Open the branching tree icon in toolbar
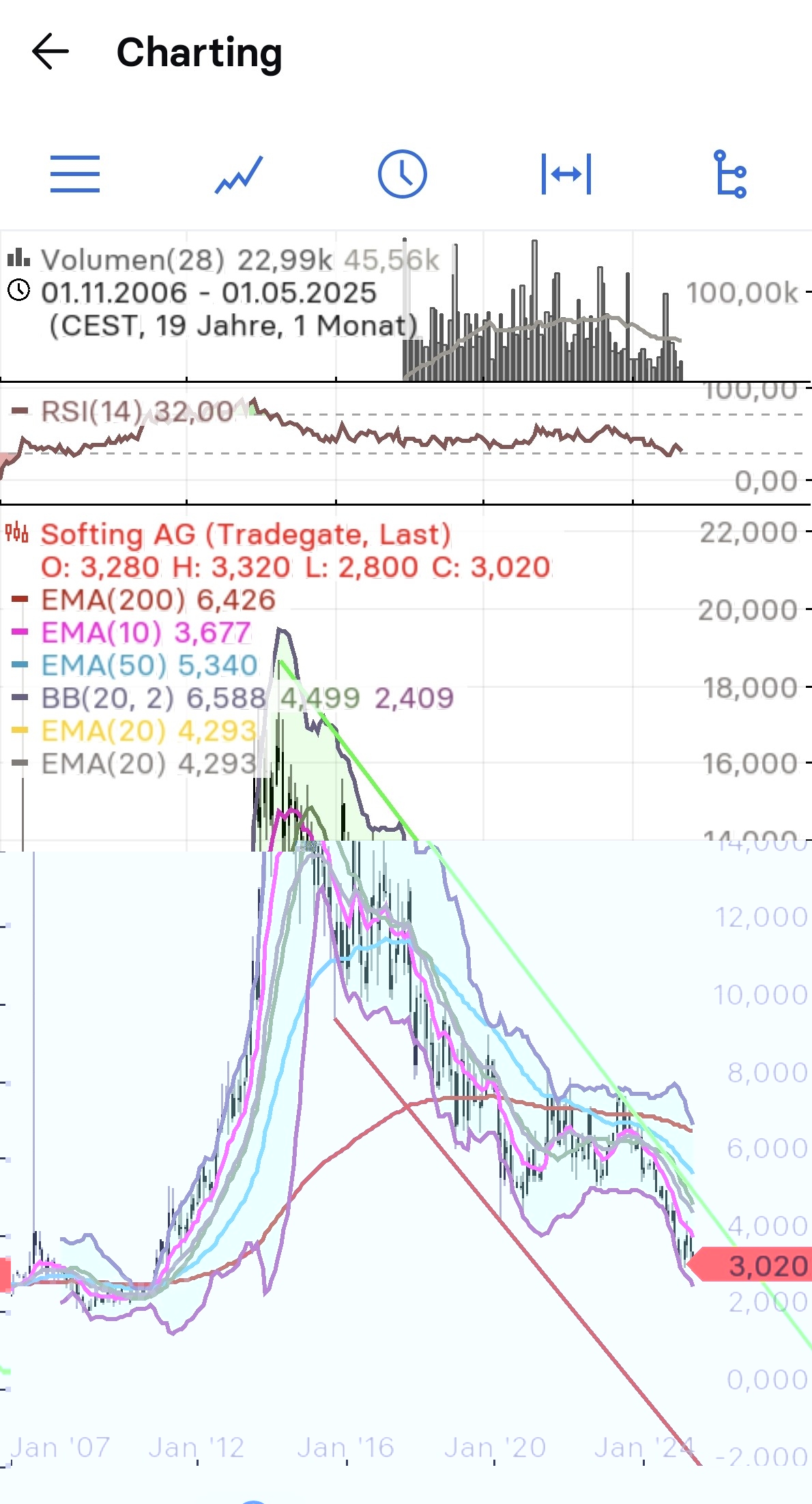The width and height of the screenshot is (812, 1504). click(x=729, y=174)
